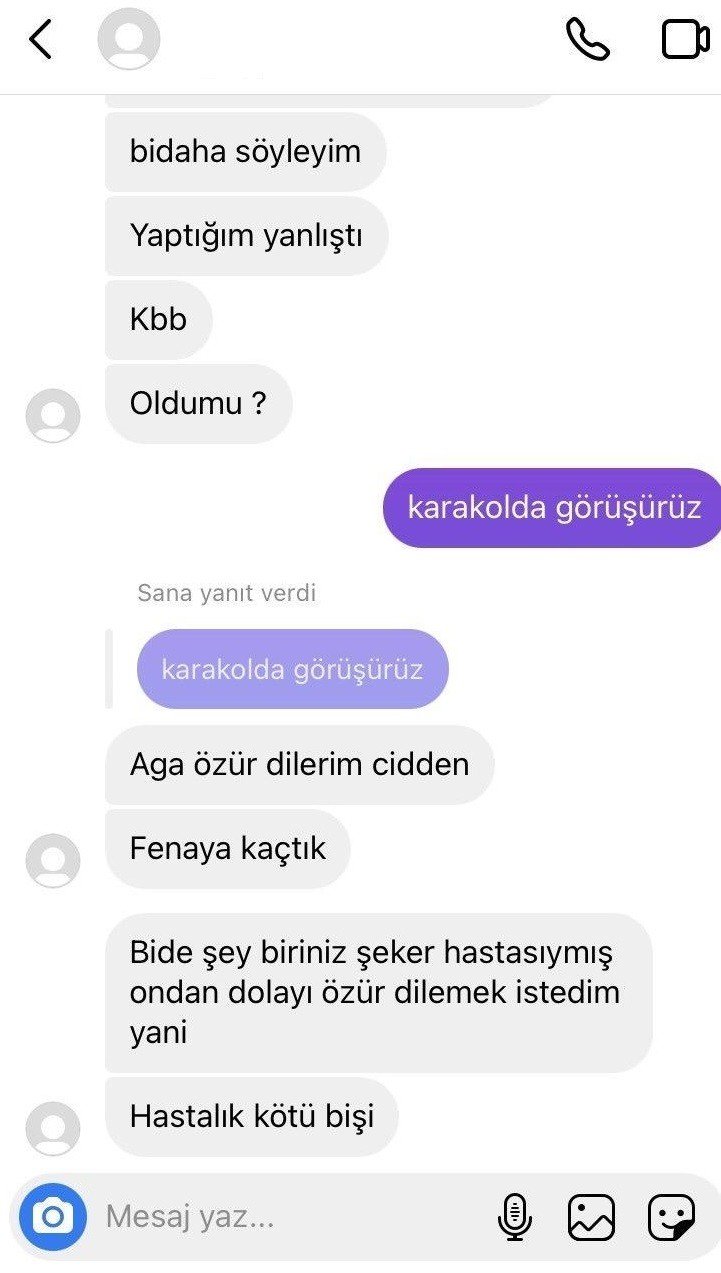Screen dimensions: 721x1273
Task: Open the contact's profile picture in the header
Action: (128, 40)
